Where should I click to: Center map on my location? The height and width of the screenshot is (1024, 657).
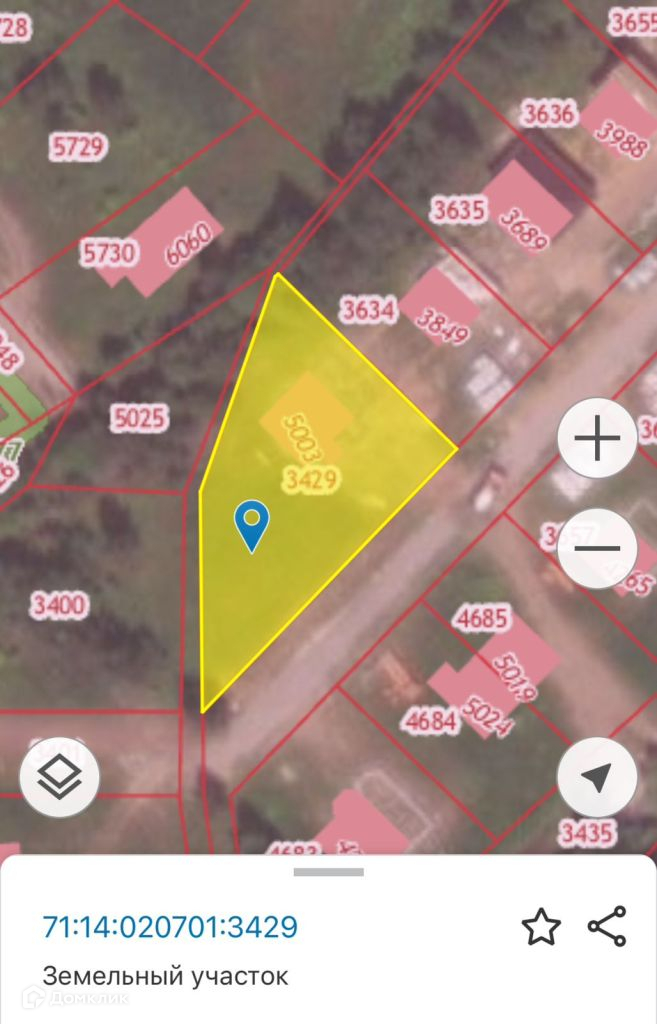[x=597, y=776]
